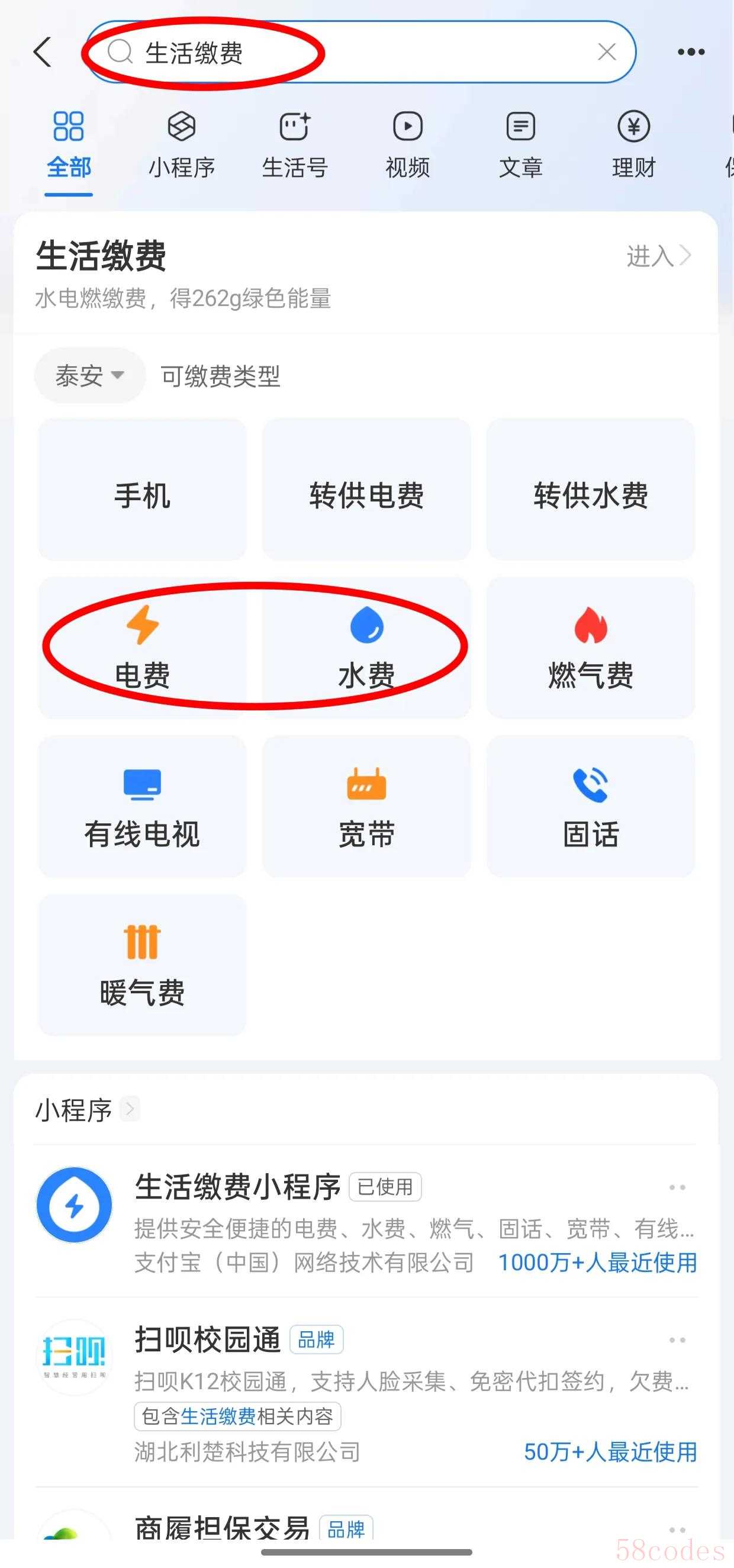
Task: Tap 进入 to open 生活缴费
Action: [x=659, y=256]
